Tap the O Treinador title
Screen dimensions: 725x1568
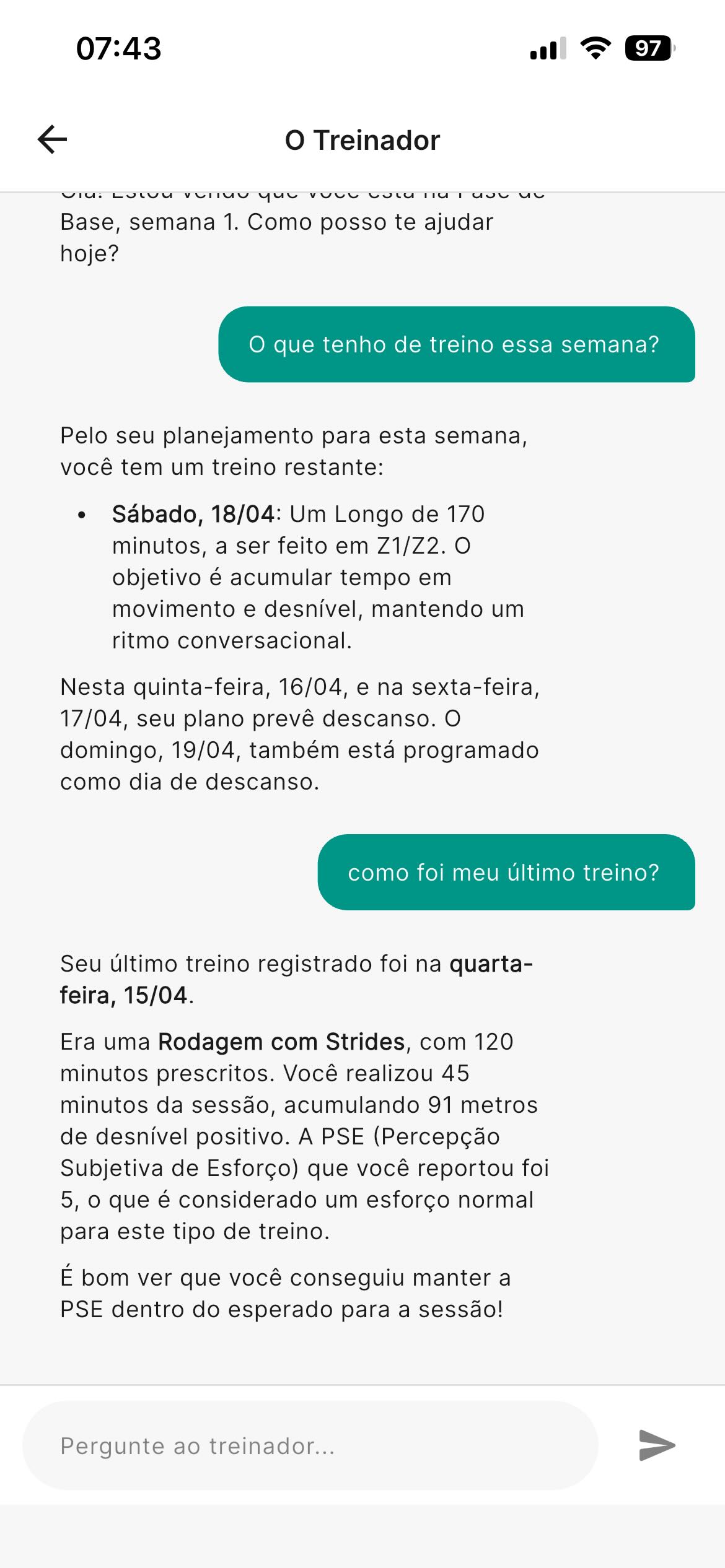pyautogui.click(x=361, y=139)
